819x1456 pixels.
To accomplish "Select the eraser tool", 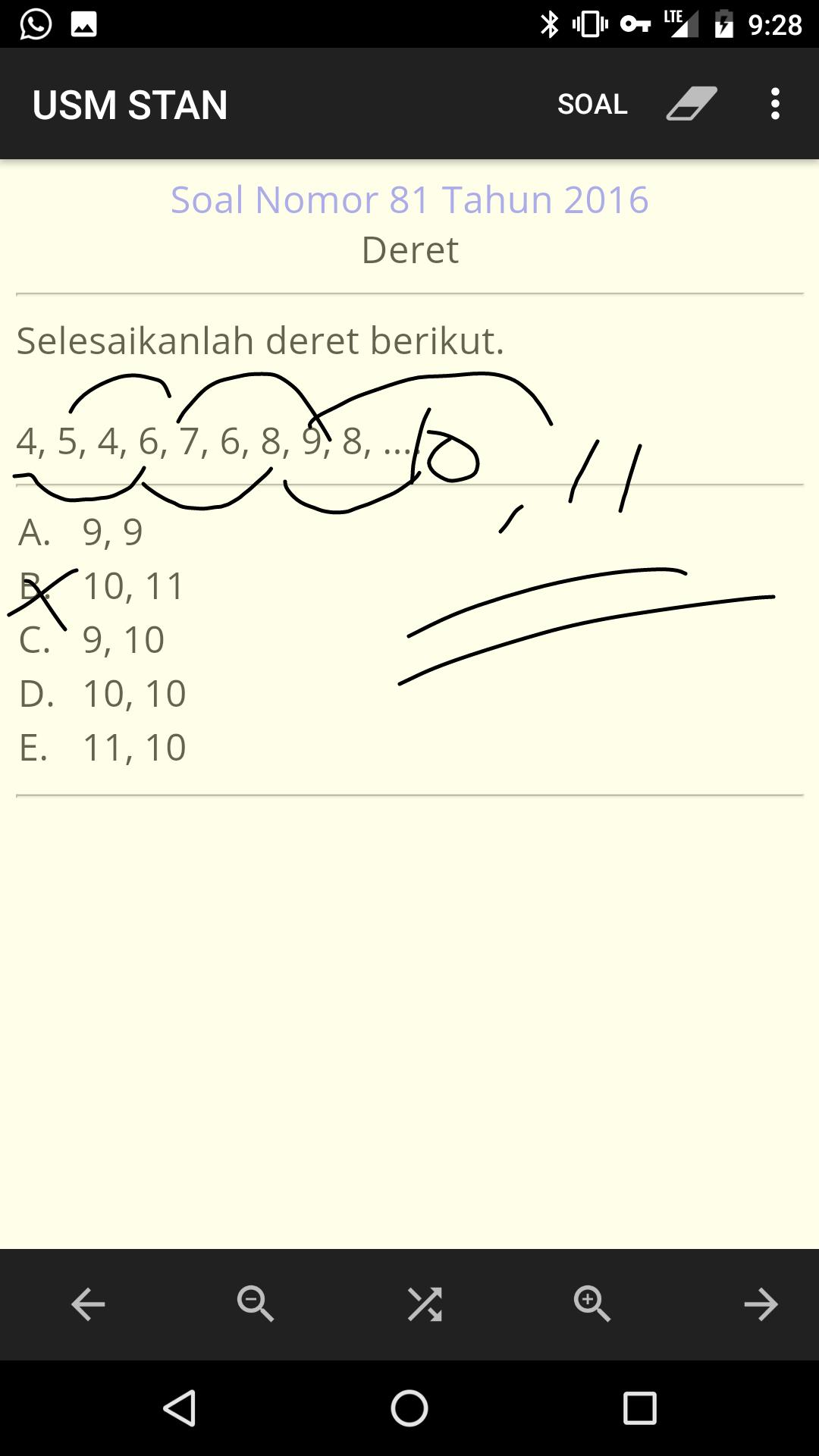I will click(691, 104).
